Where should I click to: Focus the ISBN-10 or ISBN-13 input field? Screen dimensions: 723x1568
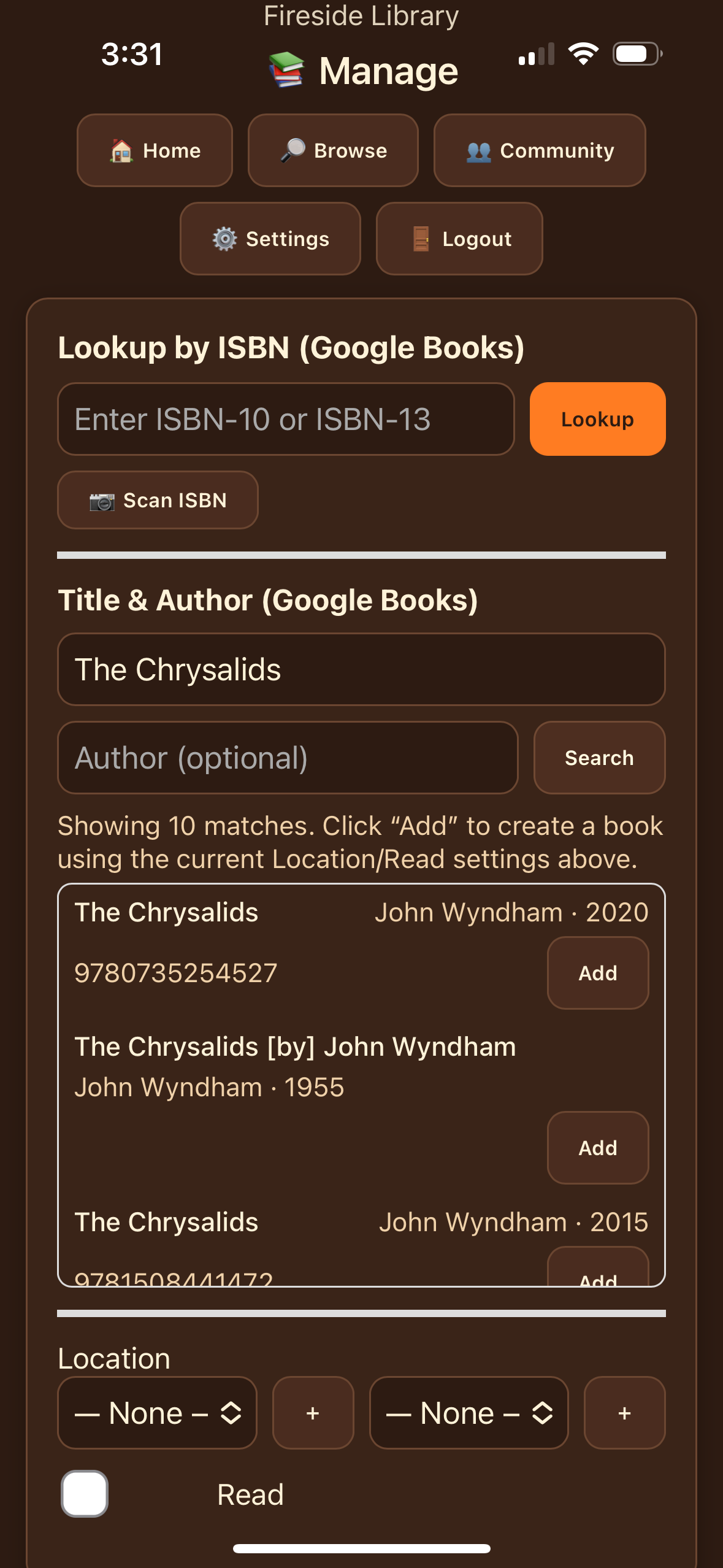point(286,419)
